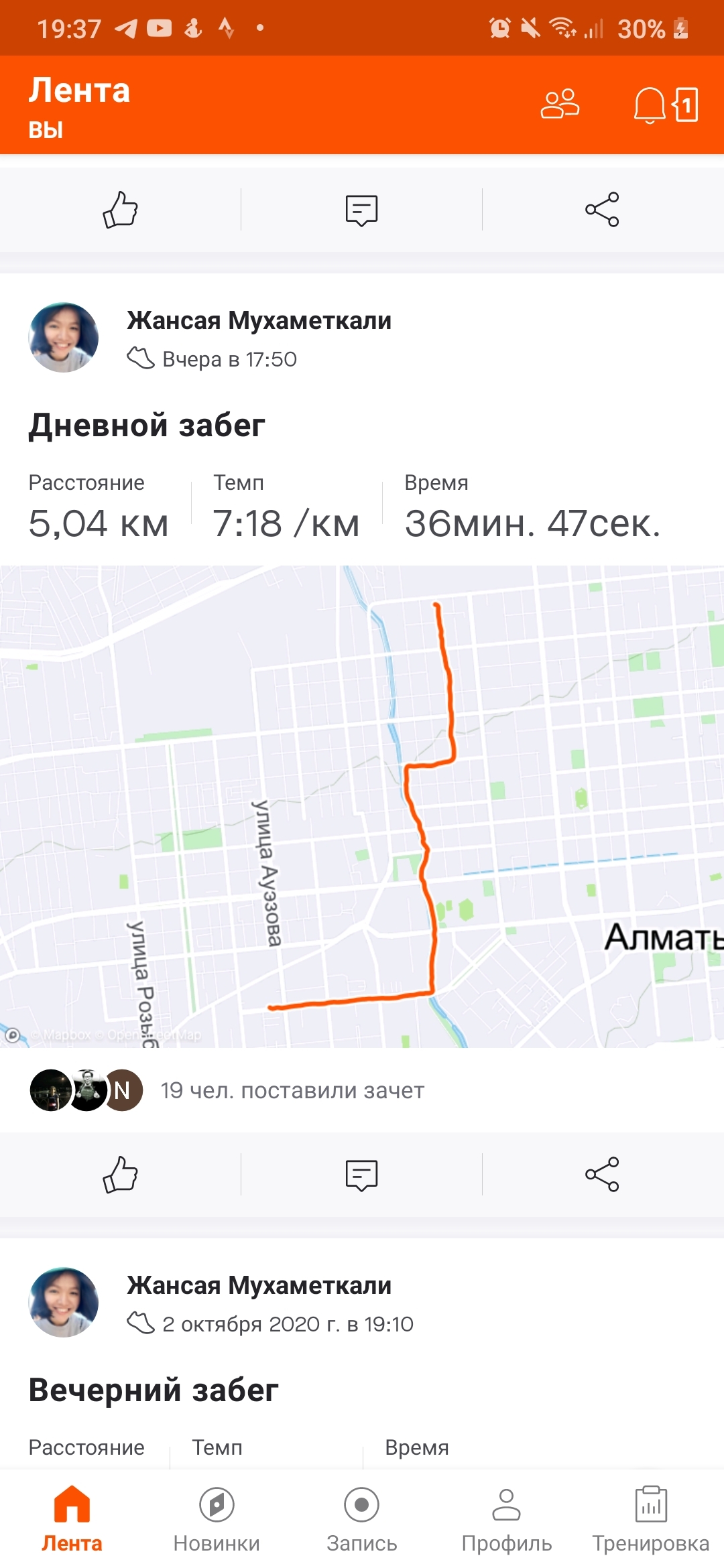Comment on the Дневной забег activity
This screenshot has height=1568, width=724.
coord(361,1174)
